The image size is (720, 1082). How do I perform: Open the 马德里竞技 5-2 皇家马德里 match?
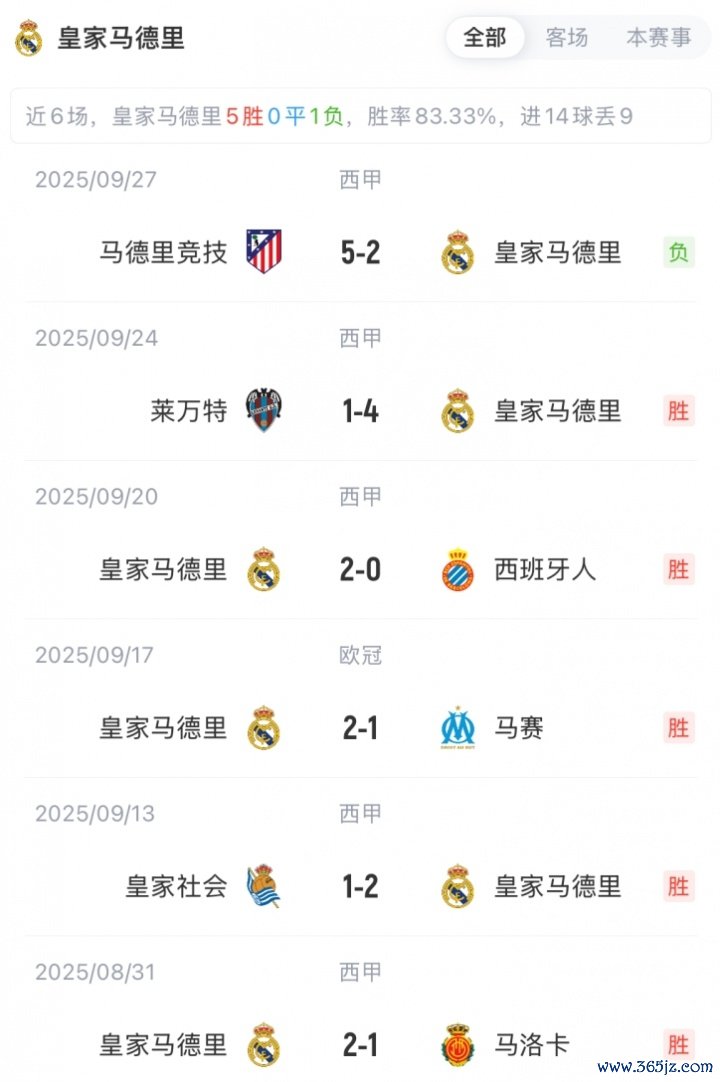[360, 252]
